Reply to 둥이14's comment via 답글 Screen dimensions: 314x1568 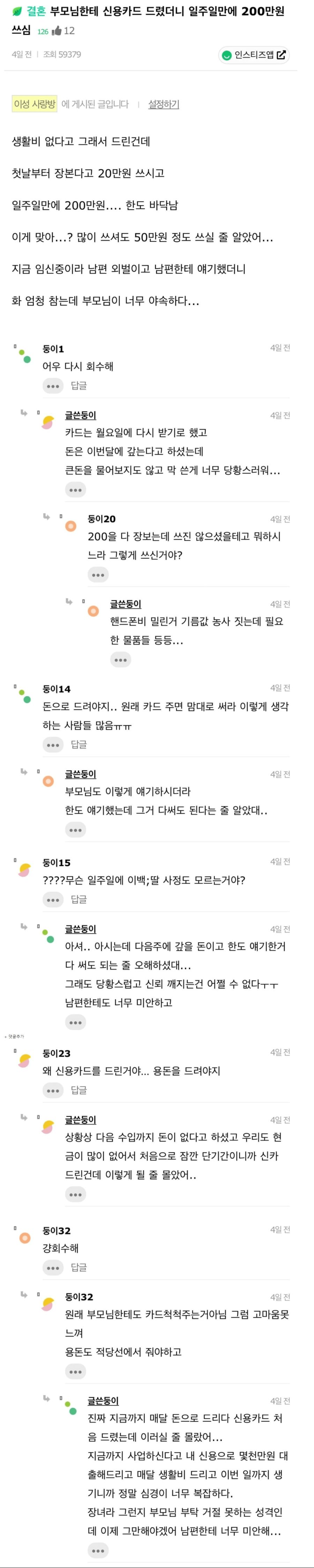78,744
